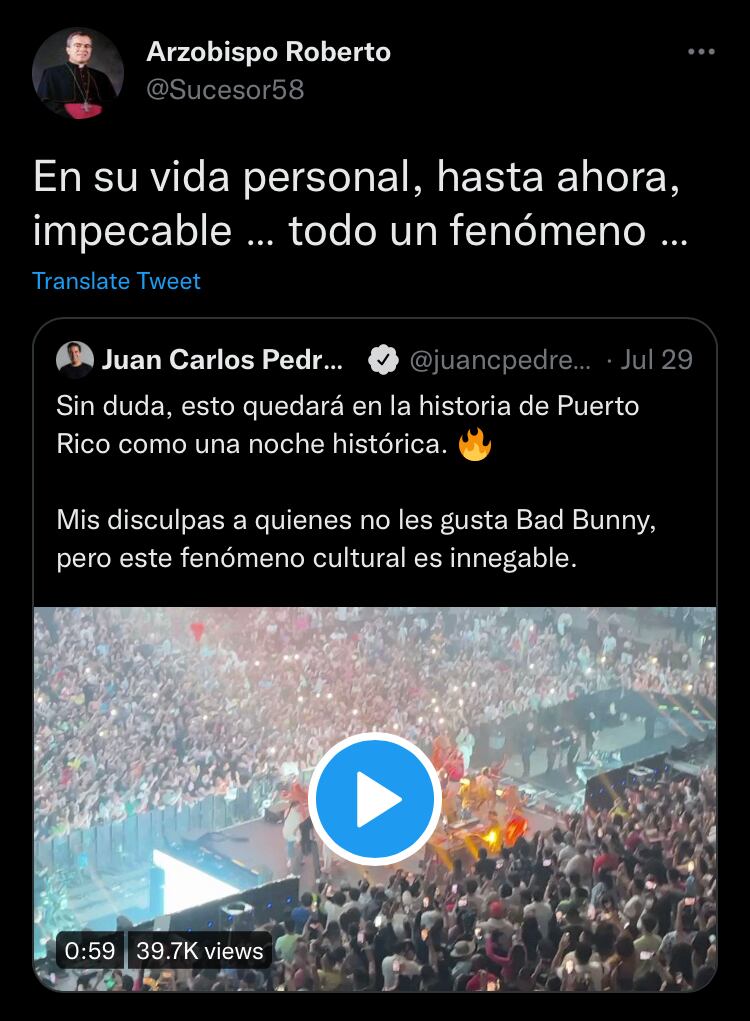This screenshot has width=750, height=1021.
Task: Open the tweet's three-dot overflow menu
Action: tap(701, 52)
